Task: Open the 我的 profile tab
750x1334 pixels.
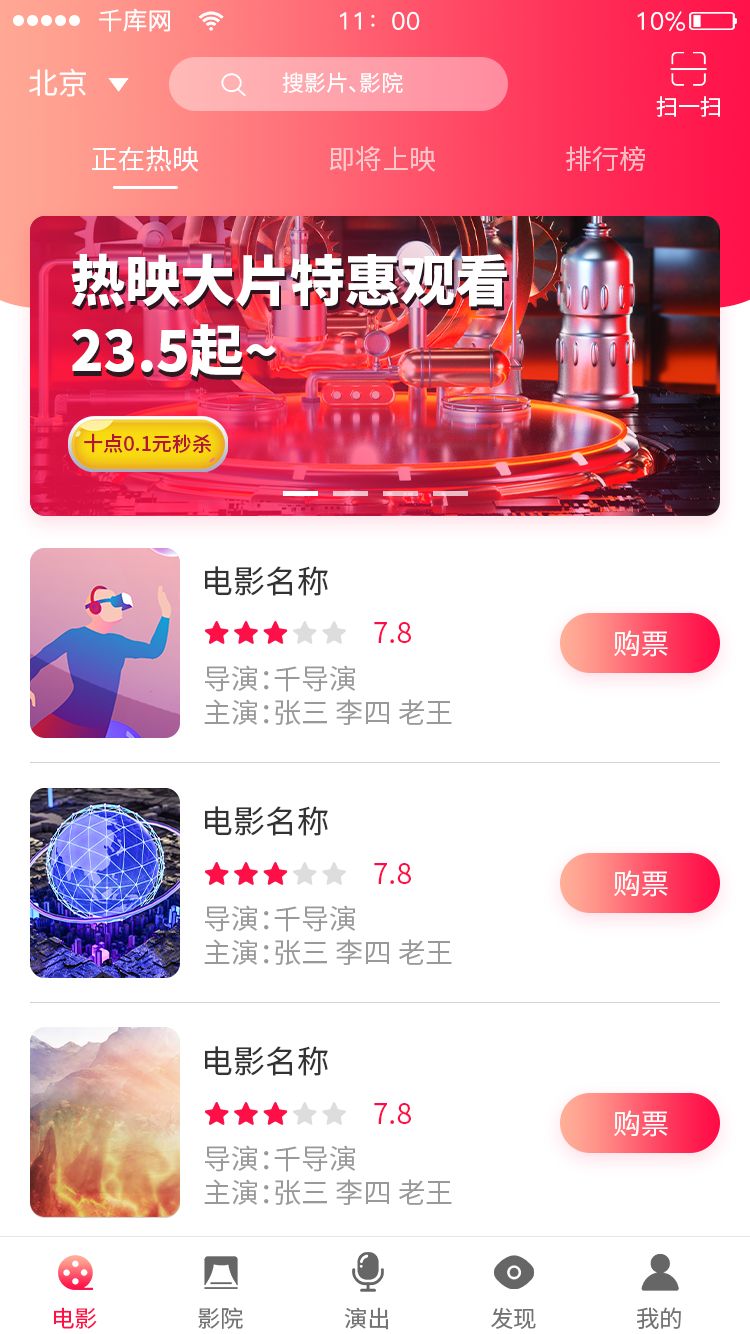Action: (659, 1290)
